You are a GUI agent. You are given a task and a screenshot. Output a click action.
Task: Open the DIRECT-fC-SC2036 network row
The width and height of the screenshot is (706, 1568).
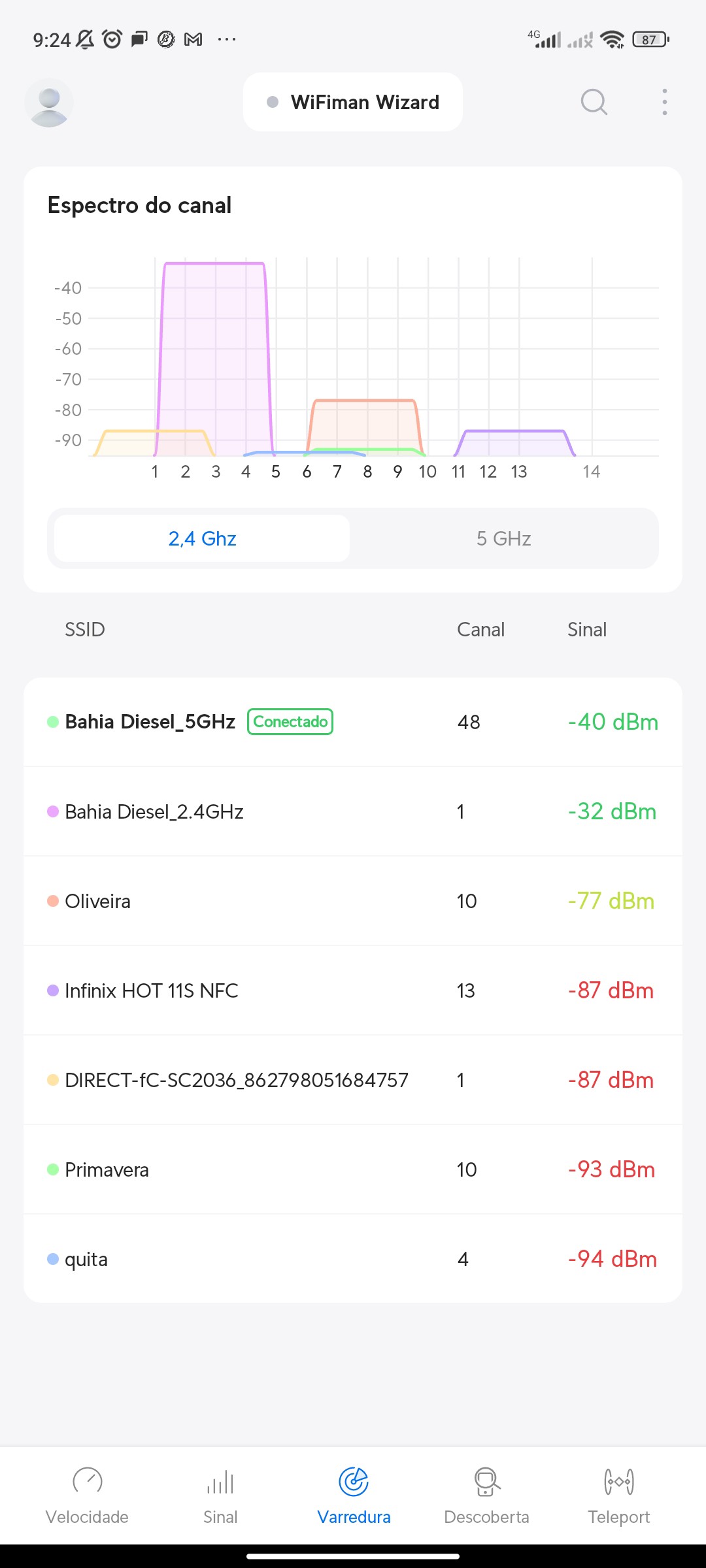pos(353,1080)
